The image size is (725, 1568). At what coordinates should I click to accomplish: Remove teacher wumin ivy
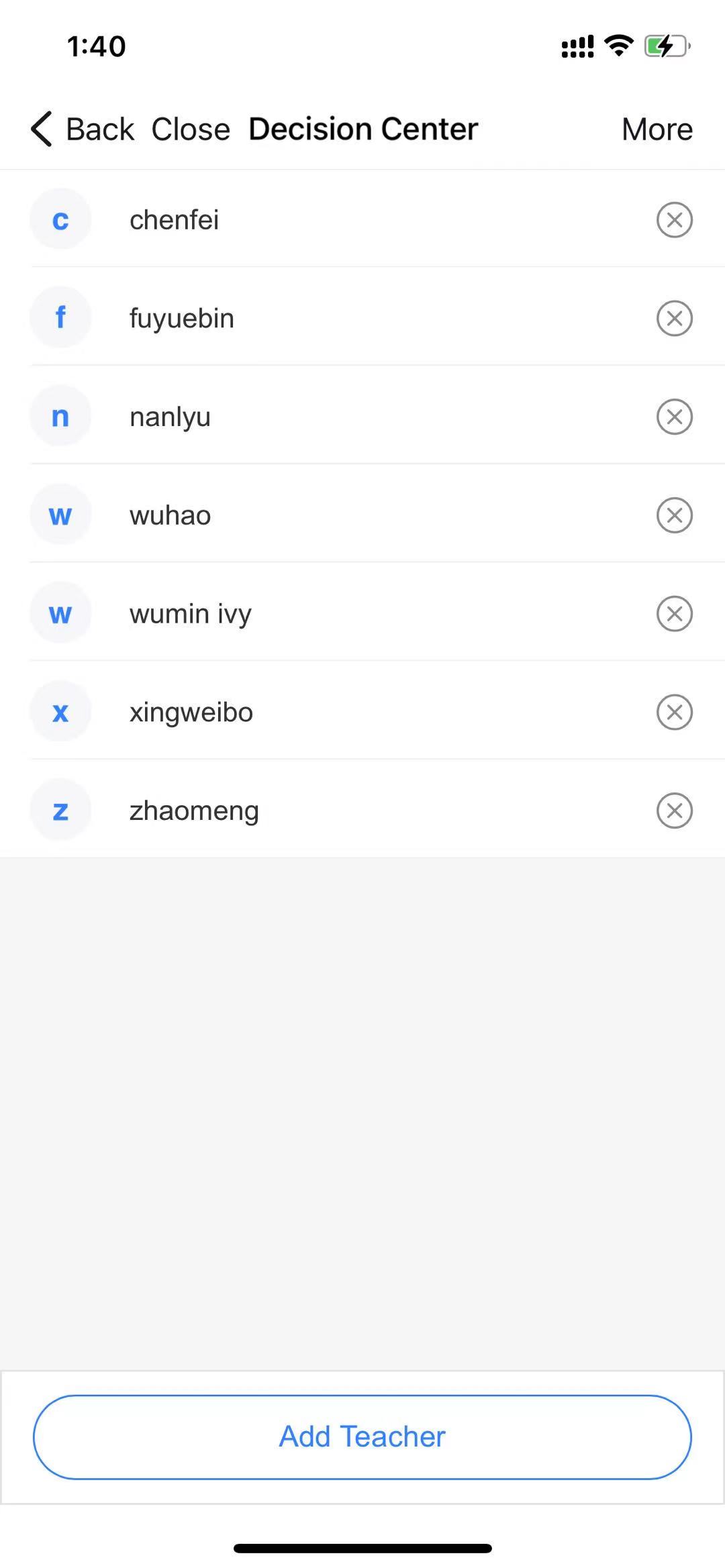674,613
